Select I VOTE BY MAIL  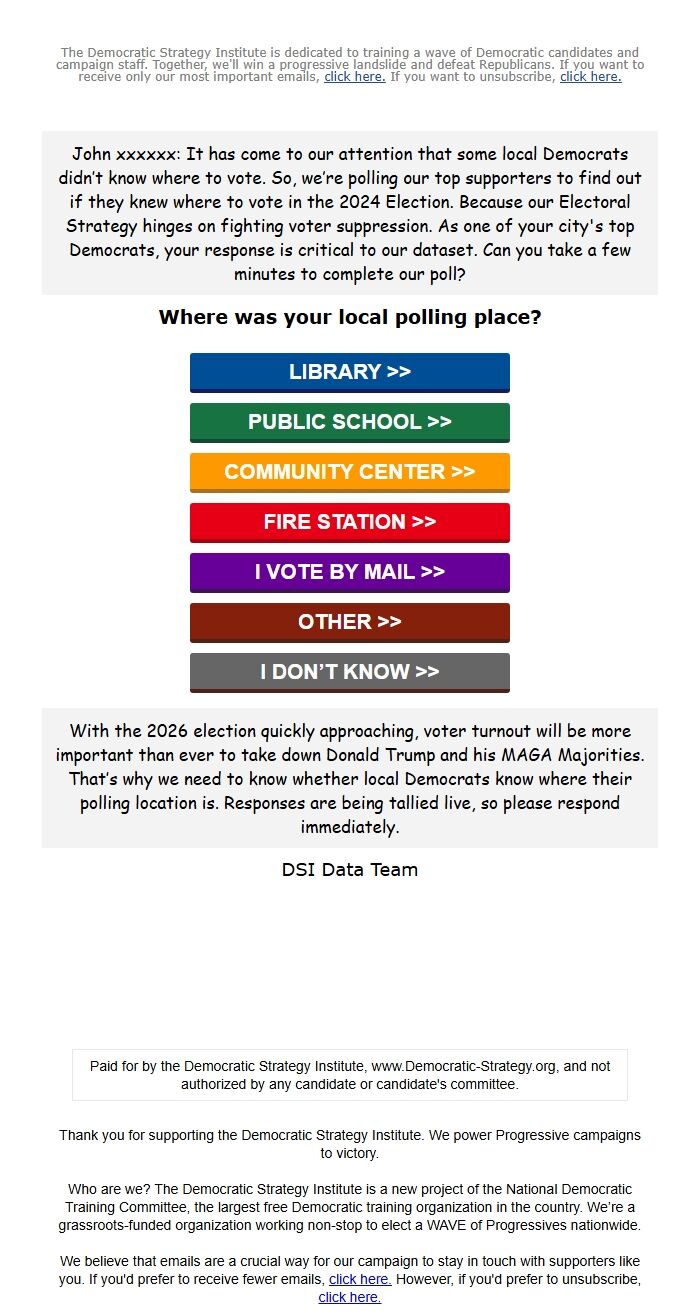point(349,572)
